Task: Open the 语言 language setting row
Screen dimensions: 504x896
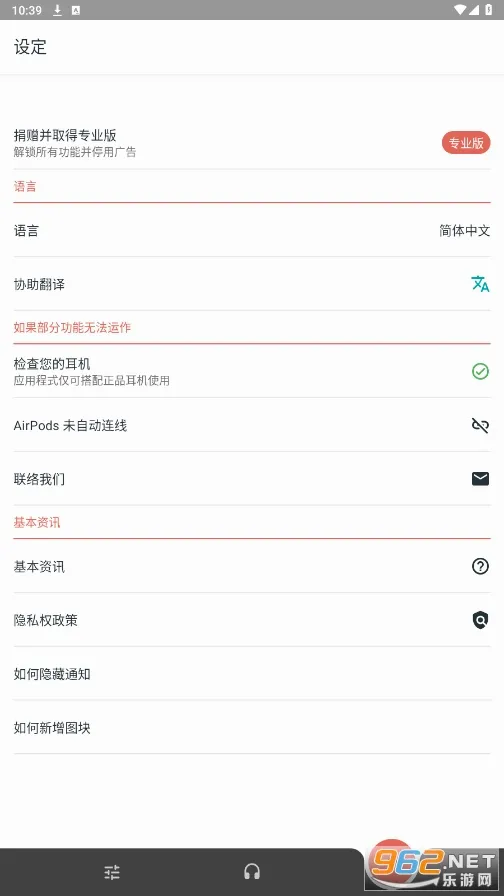Action: click(x=252, y=230)
